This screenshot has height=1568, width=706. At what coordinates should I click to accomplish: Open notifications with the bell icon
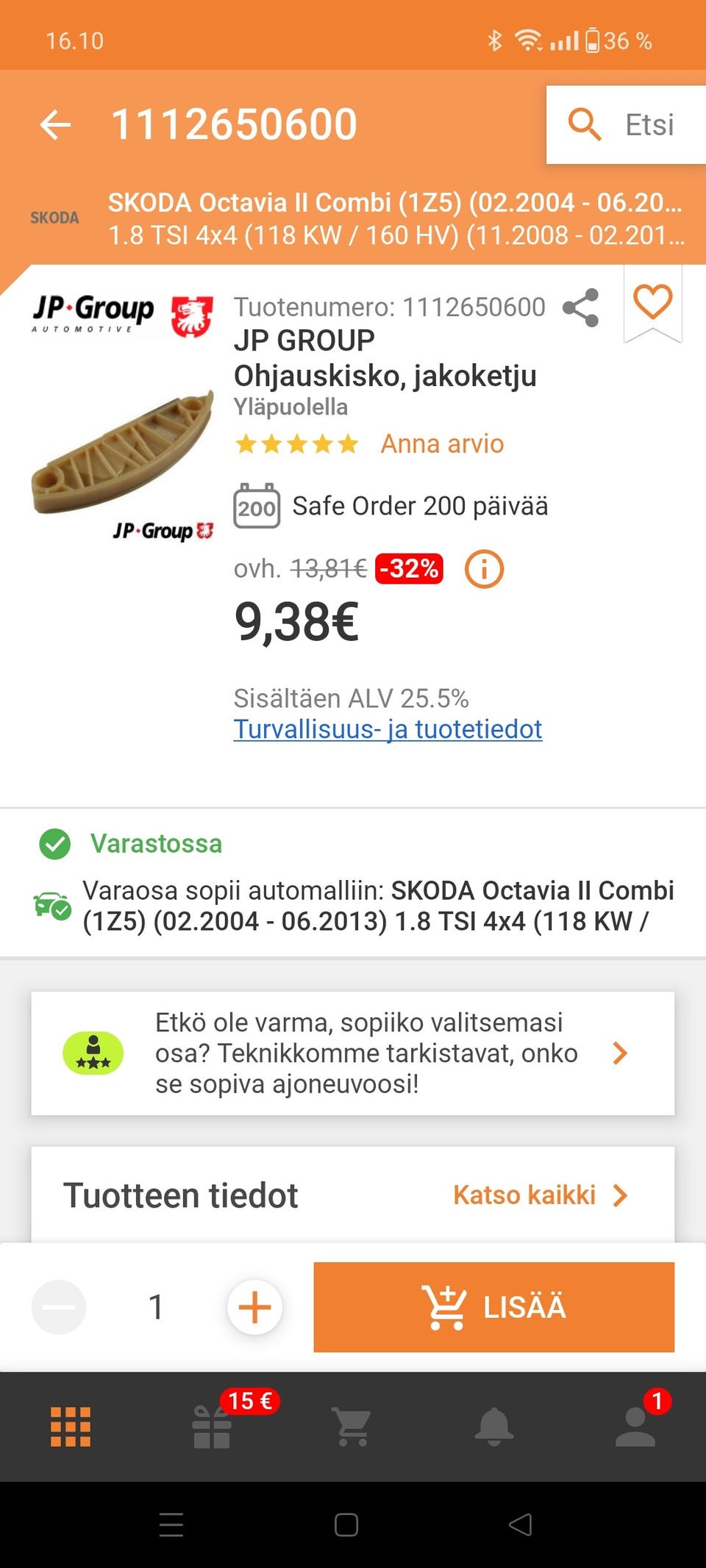(x=494, y=1426)
